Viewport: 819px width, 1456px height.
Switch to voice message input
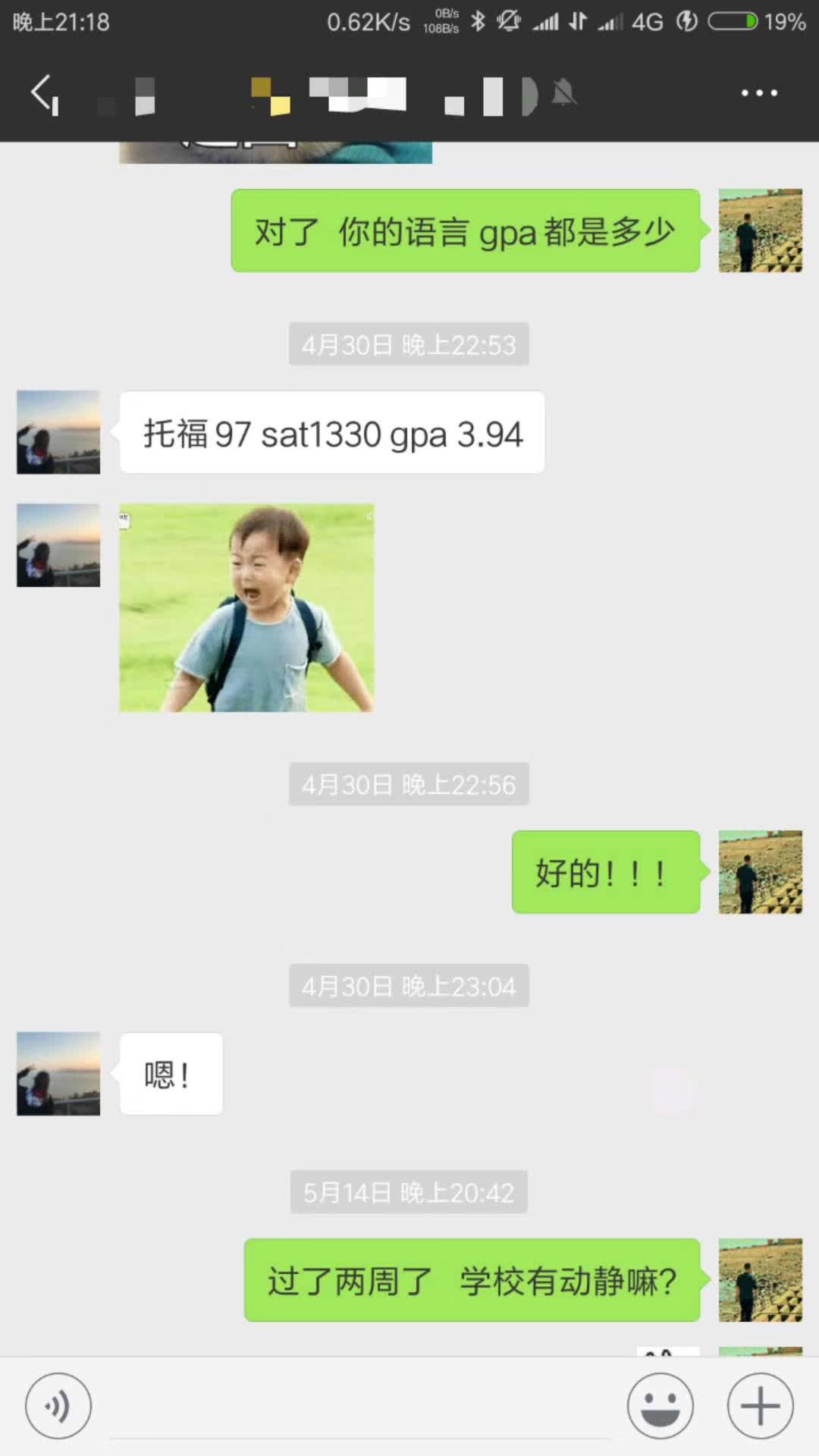(x=58, y=1405)
